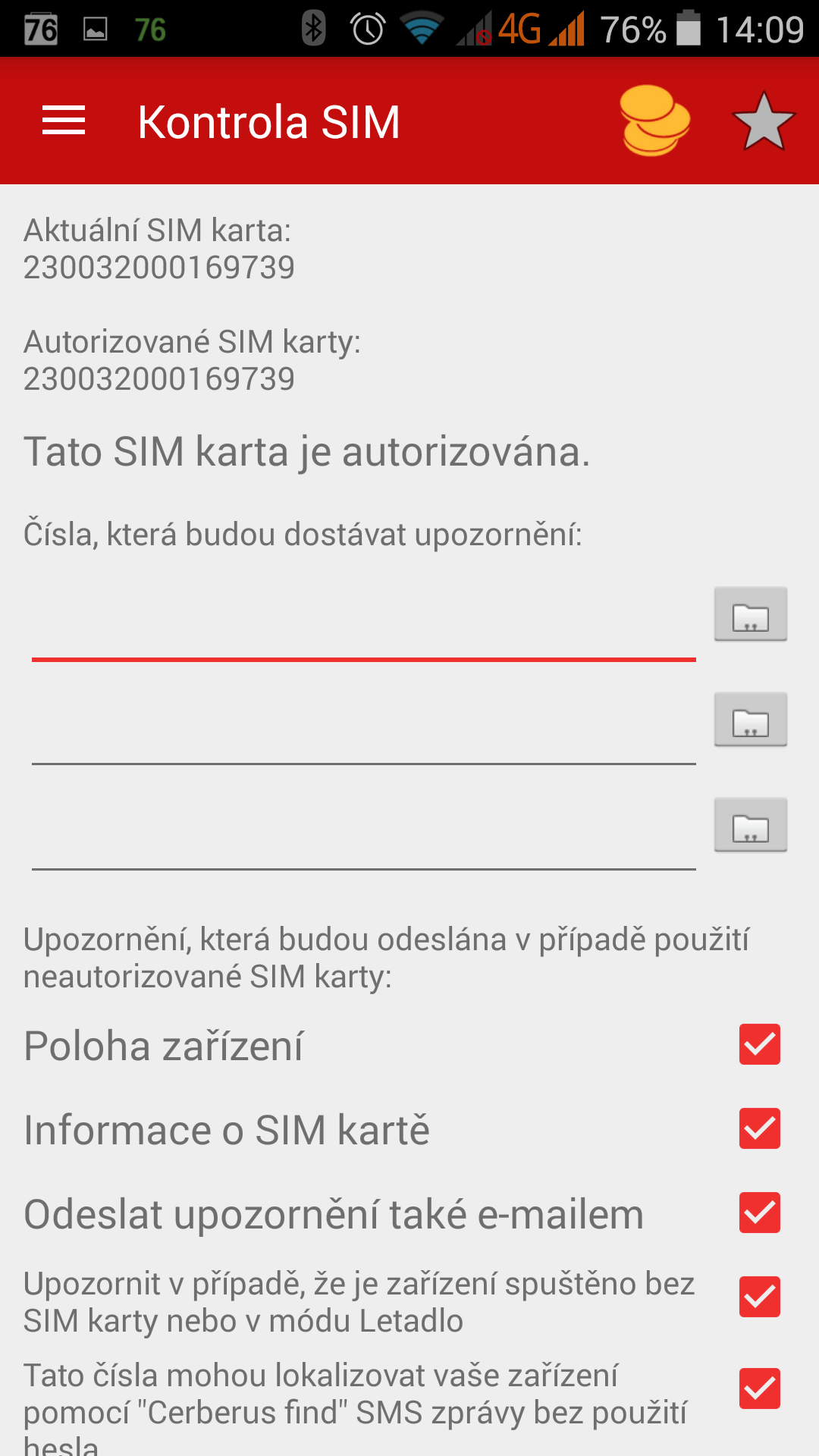Uncheck Informace o SIM kartě
Viewport: 819px width, 1456px height.
pyautogui.click(x=760, y=1128)
